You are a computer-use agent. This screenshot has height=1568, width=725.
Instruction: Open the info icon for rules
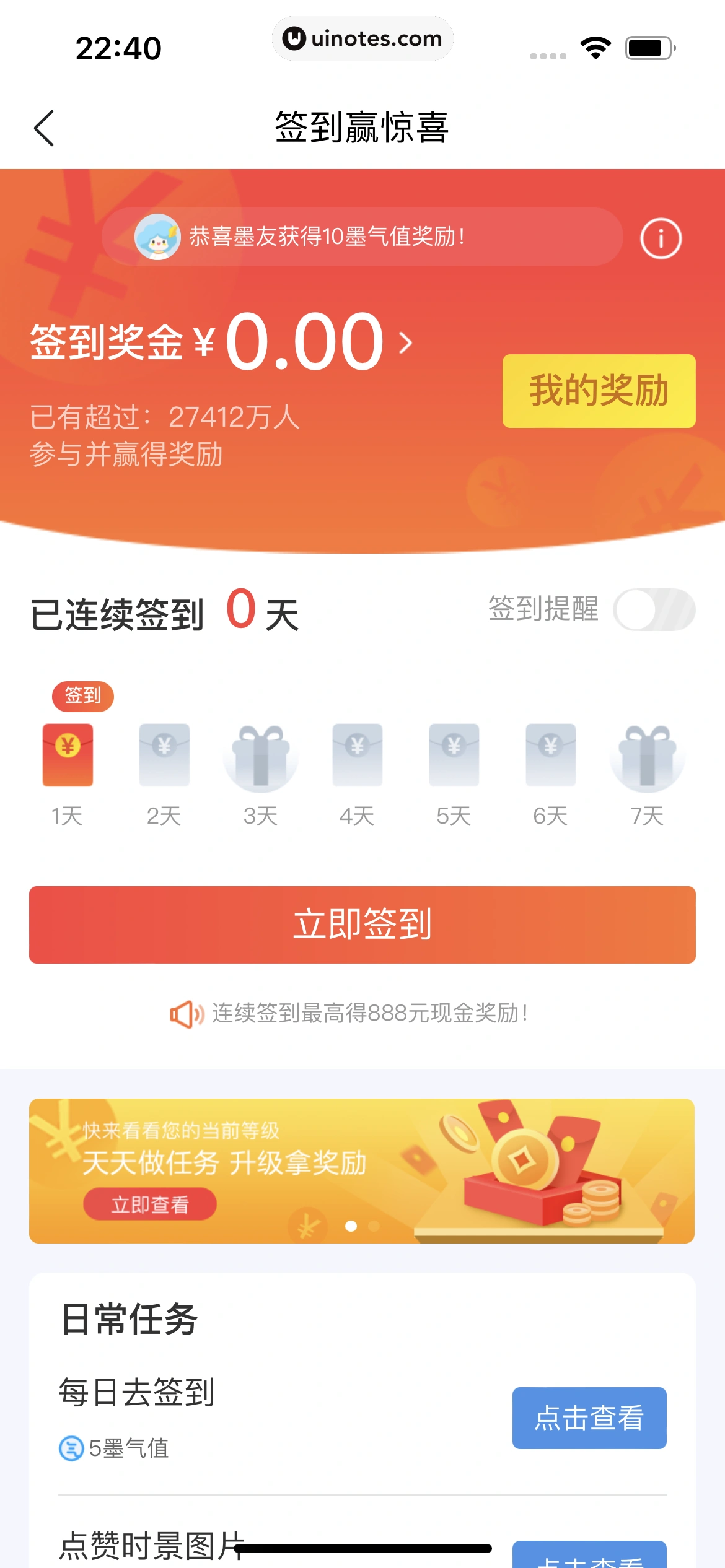click(x=661, y=238)
